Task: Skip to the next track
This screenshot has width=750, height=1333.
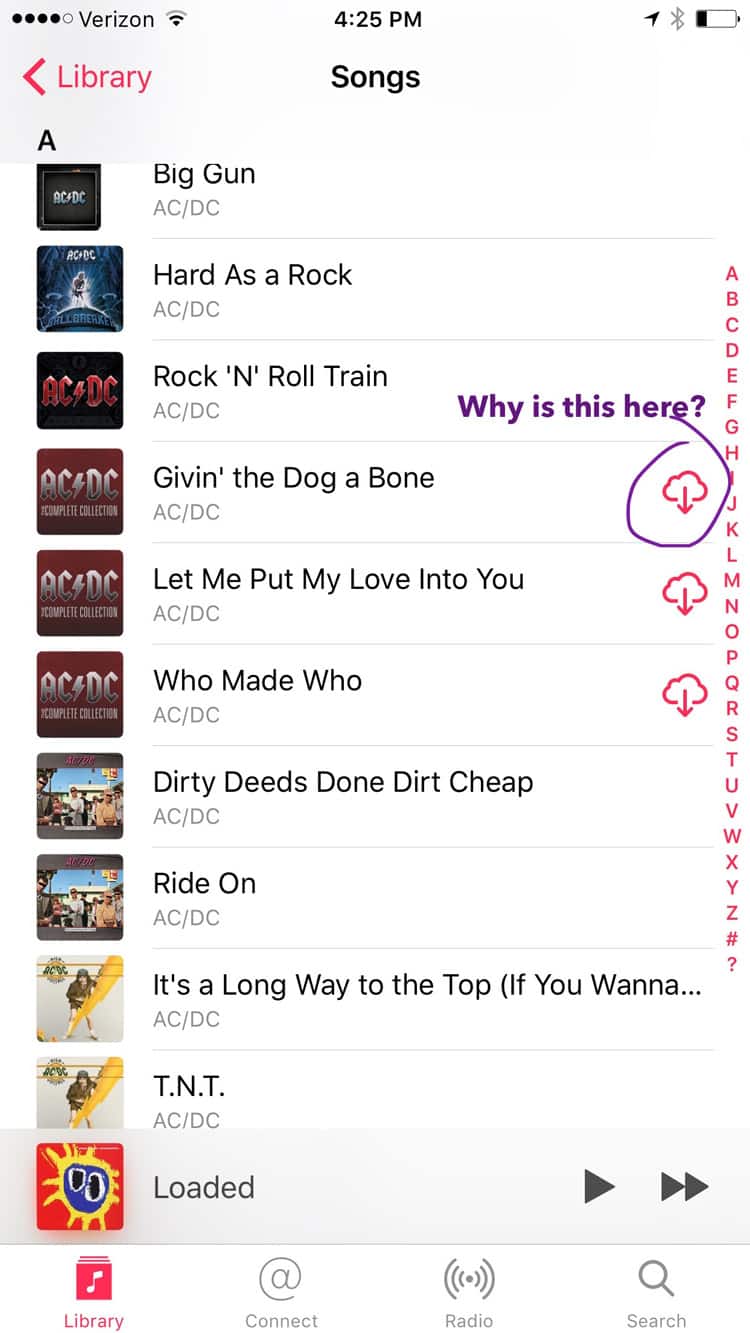Action: click(685, 1187)
